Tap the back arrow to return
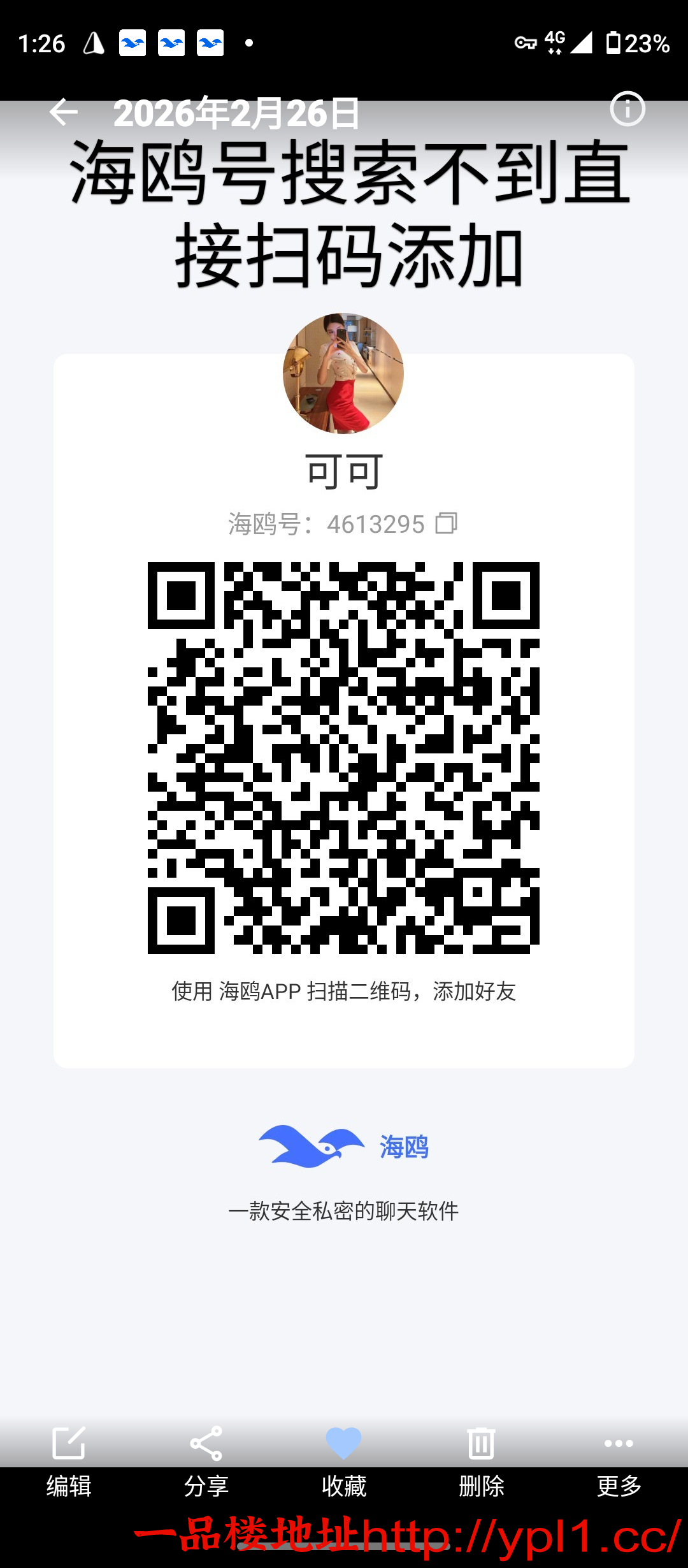 (x=62, y=112)
